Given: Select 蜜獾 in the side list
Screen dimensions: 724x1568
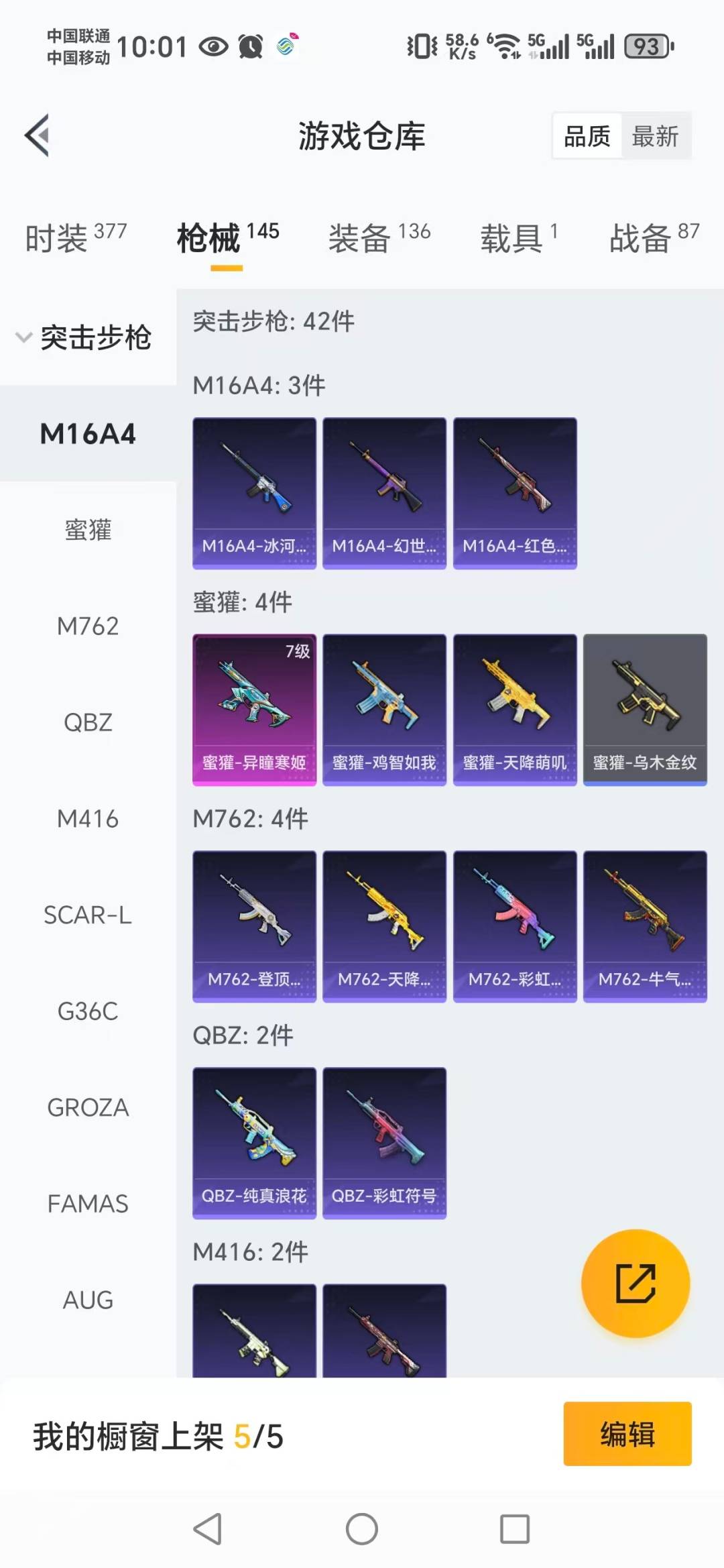Looking at the screenshot, I should coord(88,530).
